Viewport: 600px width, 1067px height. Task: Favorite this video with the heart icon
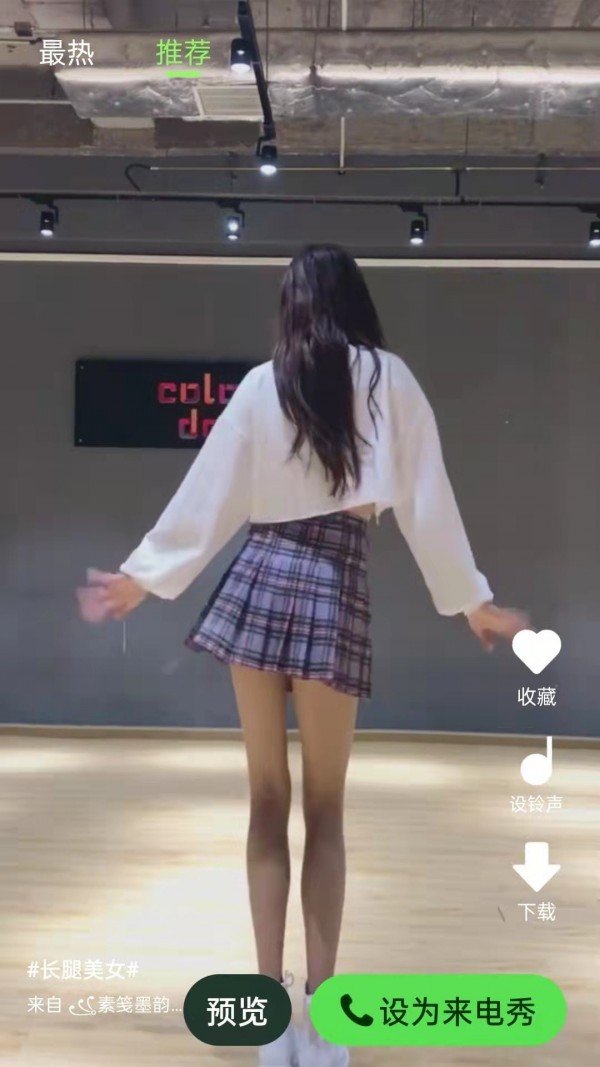537,653
